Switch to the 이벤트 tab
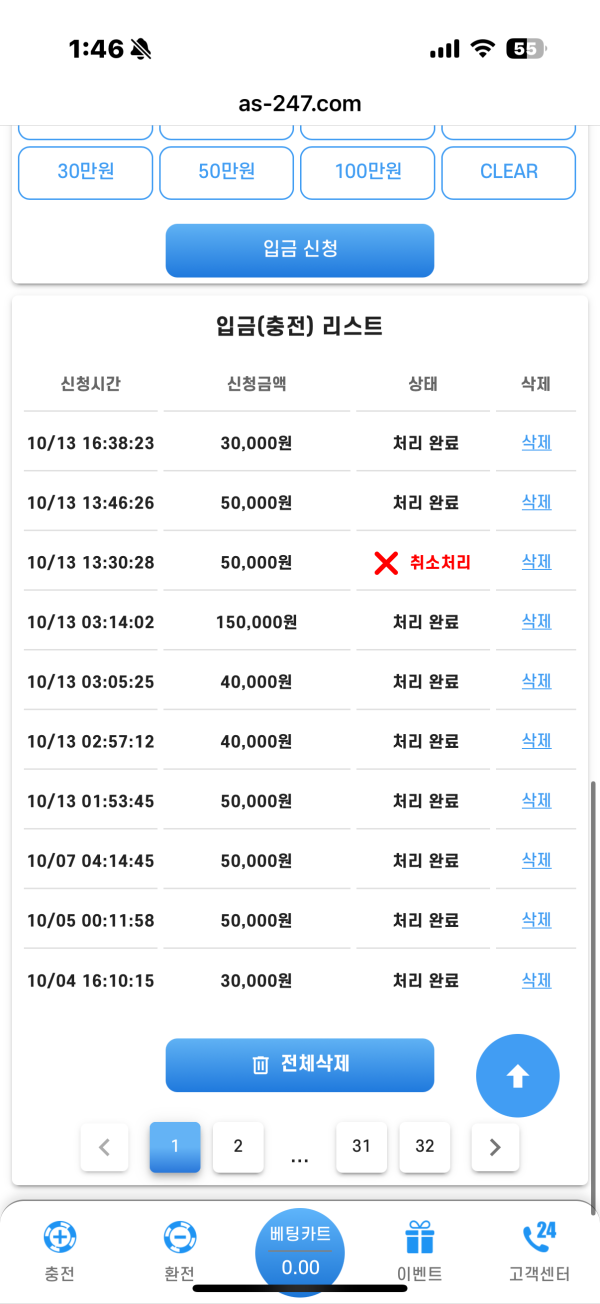Image resolution: width=600 pixels, height=1304 pixels. (x=420, y=1250)
